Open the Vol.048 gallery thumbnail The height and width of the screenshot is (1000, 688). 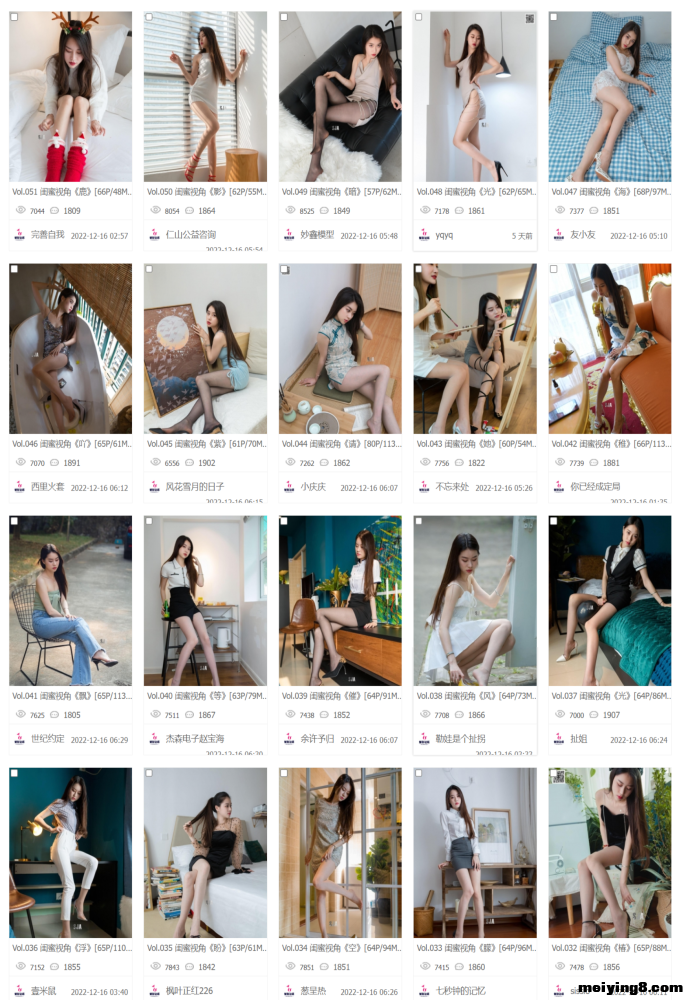pos(475,96)
